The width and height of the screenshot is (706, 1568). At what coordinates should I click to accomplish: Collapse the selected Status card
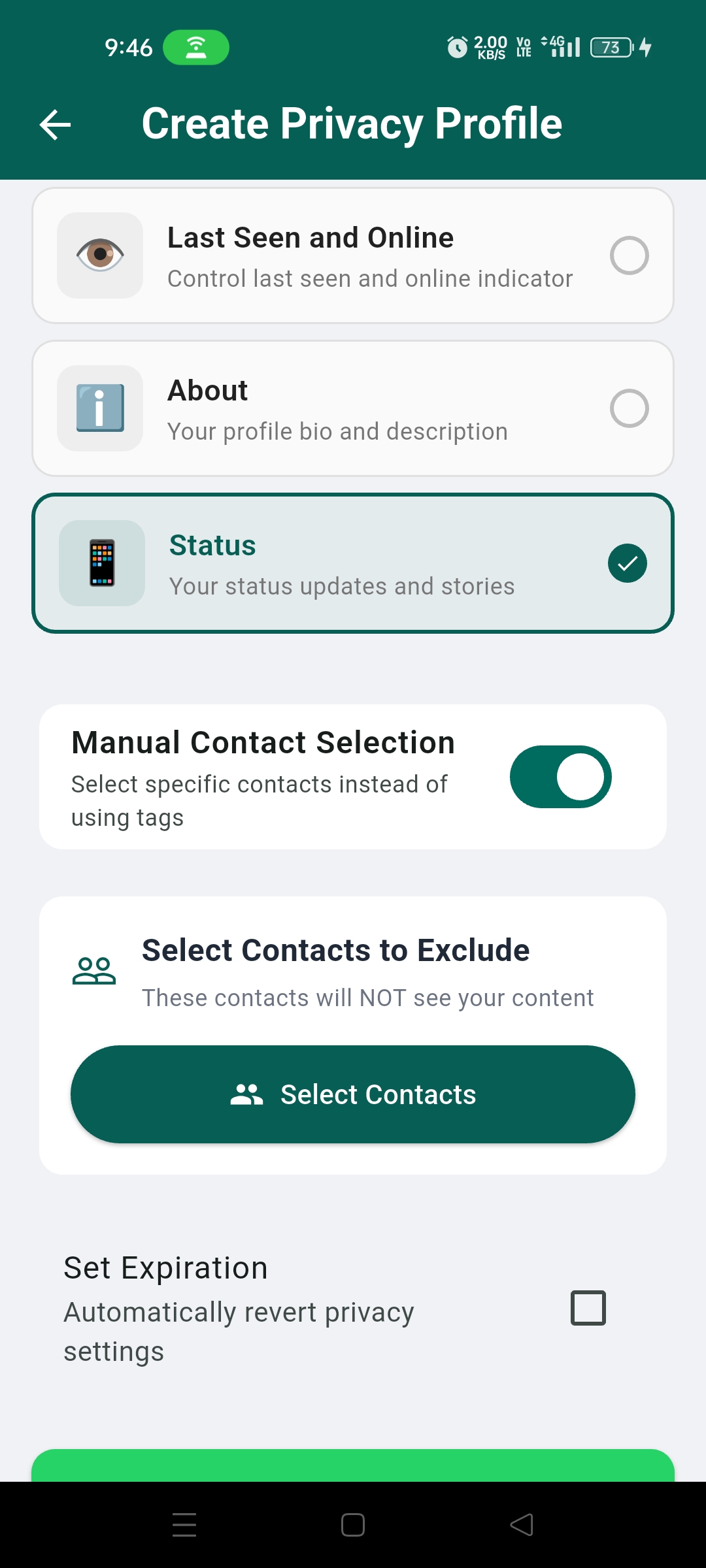tap(353, 563)
